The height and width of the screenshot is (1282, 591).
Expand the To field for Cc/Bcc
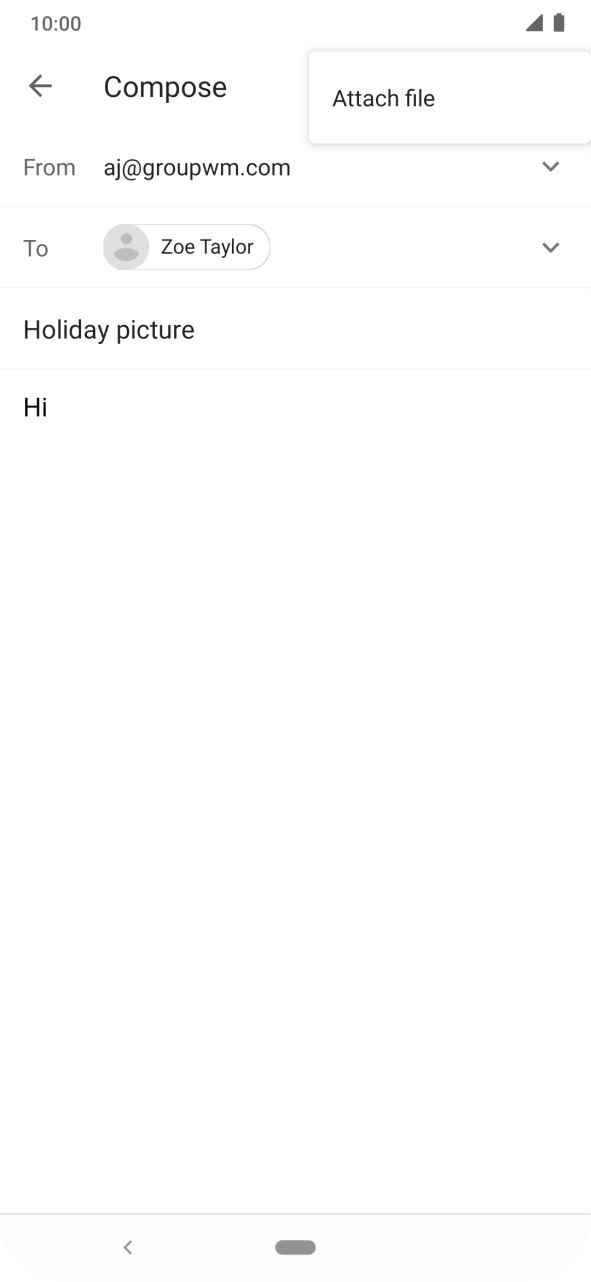(x=551, y=248)
